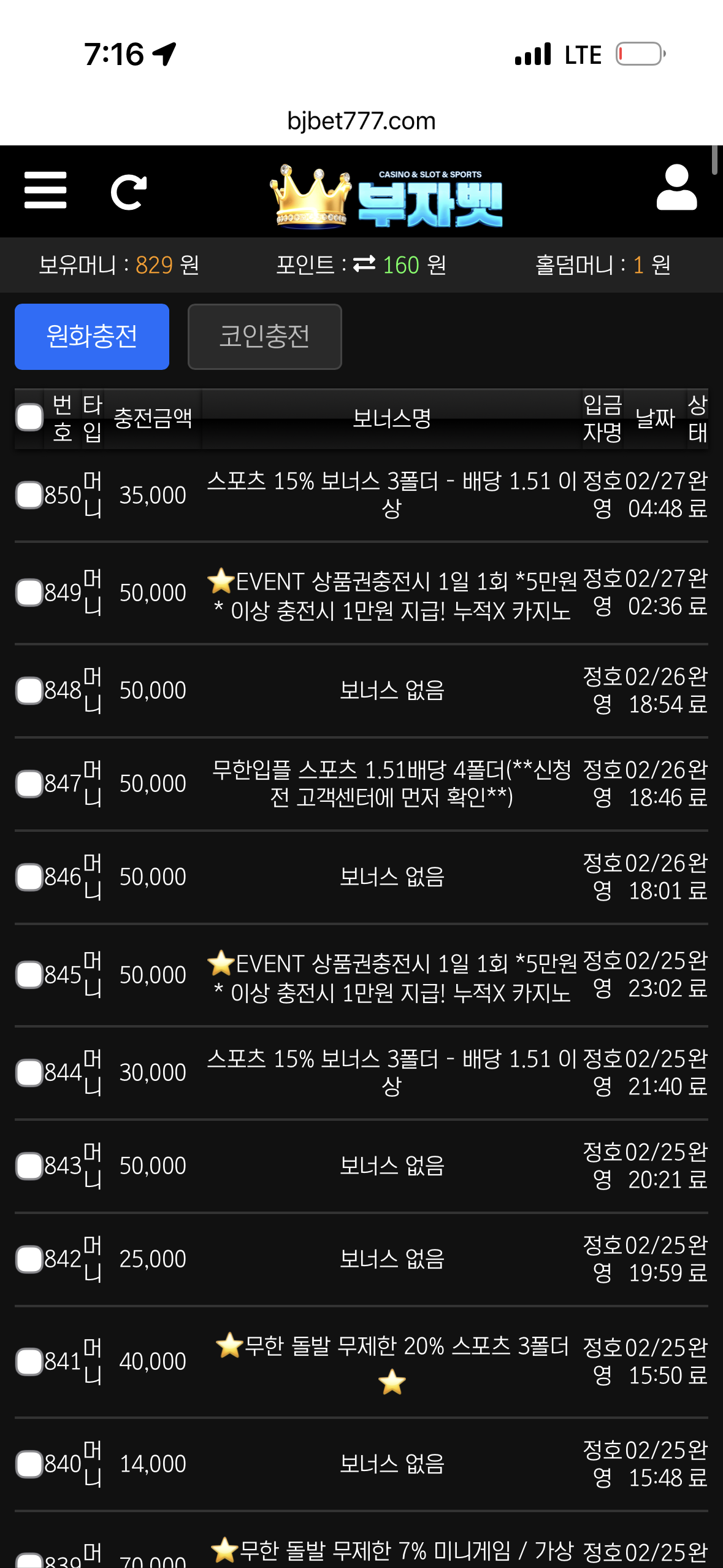Check the box for entry 850
The height and width of the screenshot is (1568, 723).
[x=29, y=495]
